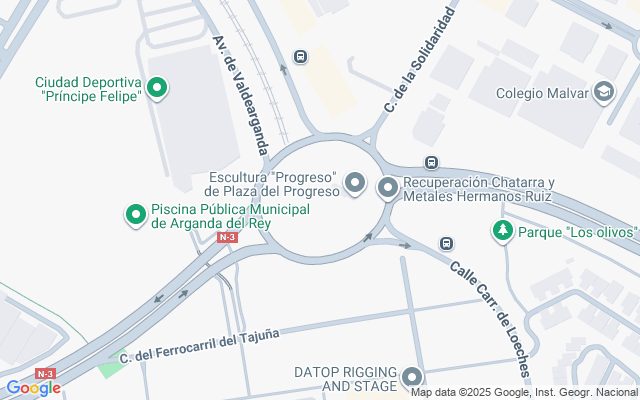Open Piscina Pública Municipal de Arganda pin
The height and width of the screenshot is (400, 640).
point(136,214)
